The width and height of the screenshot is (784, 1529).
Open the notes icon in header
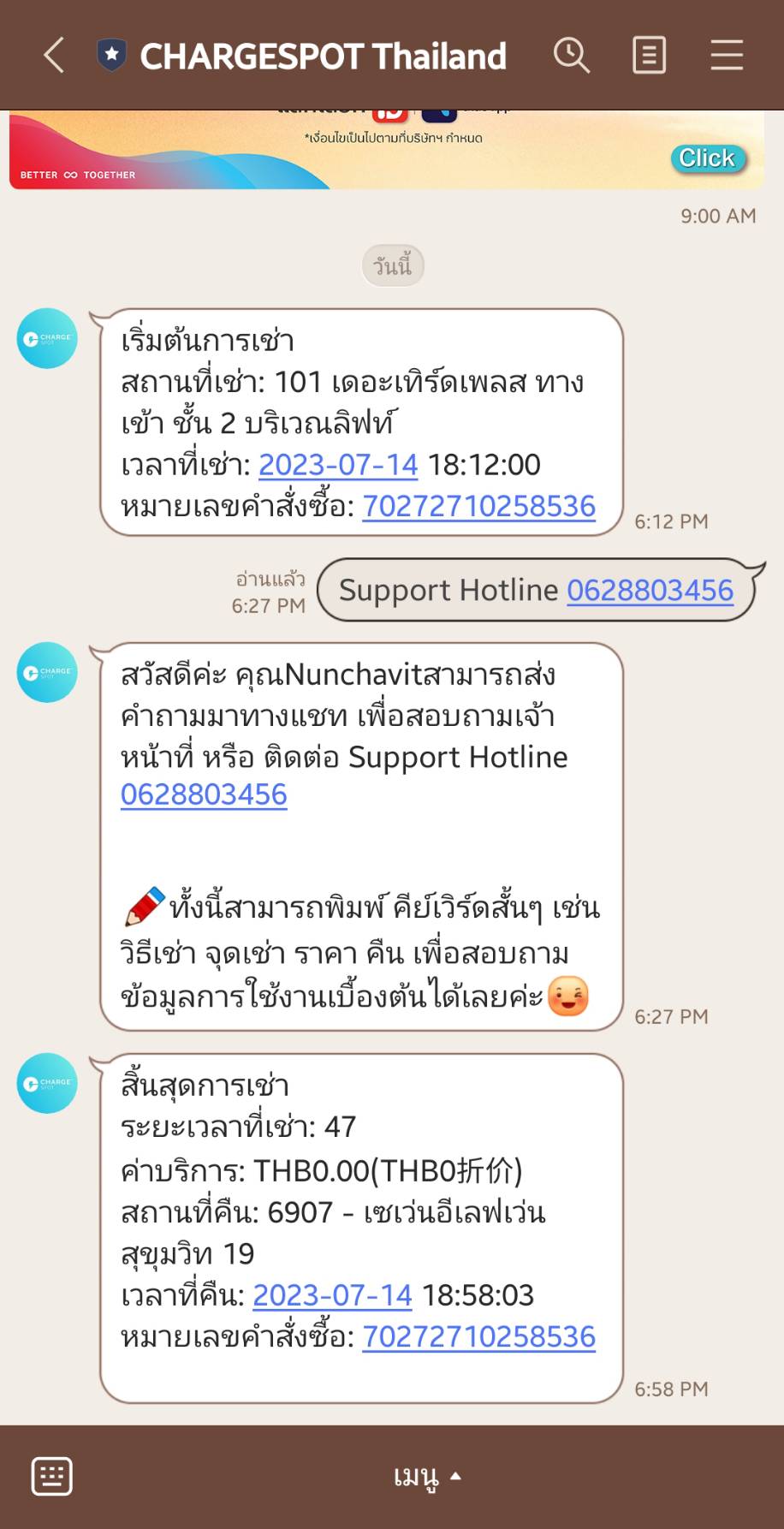pyautogui.click(x=649, y=56)
